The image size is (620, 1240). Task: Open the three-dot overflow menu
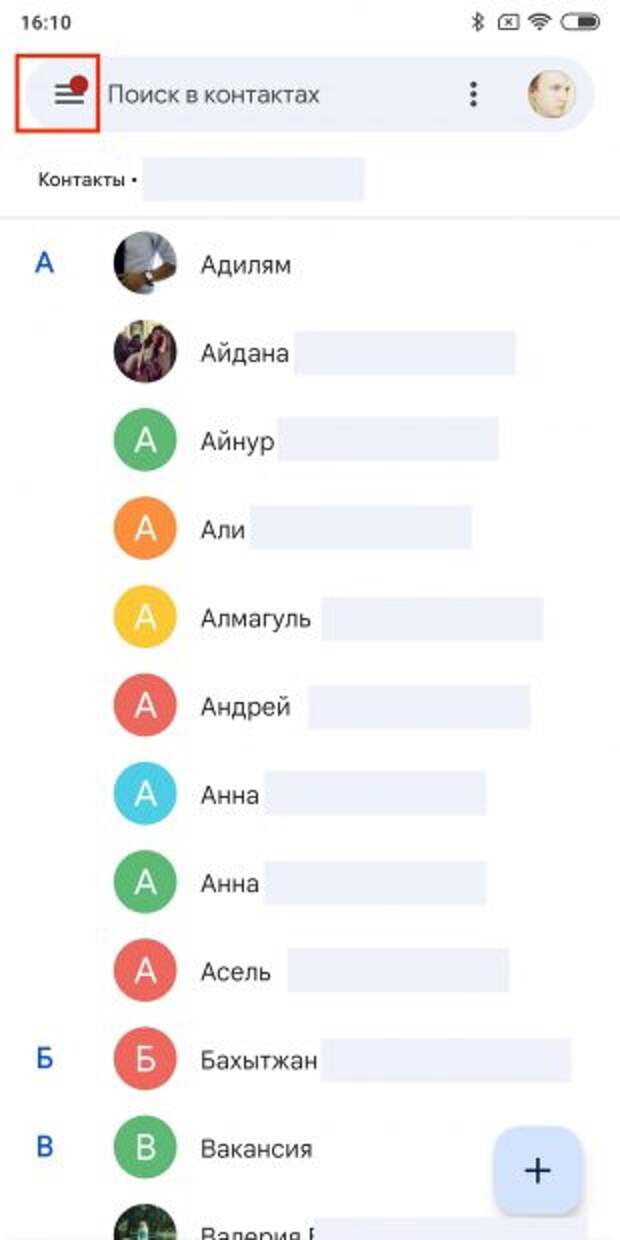point(473,95)
